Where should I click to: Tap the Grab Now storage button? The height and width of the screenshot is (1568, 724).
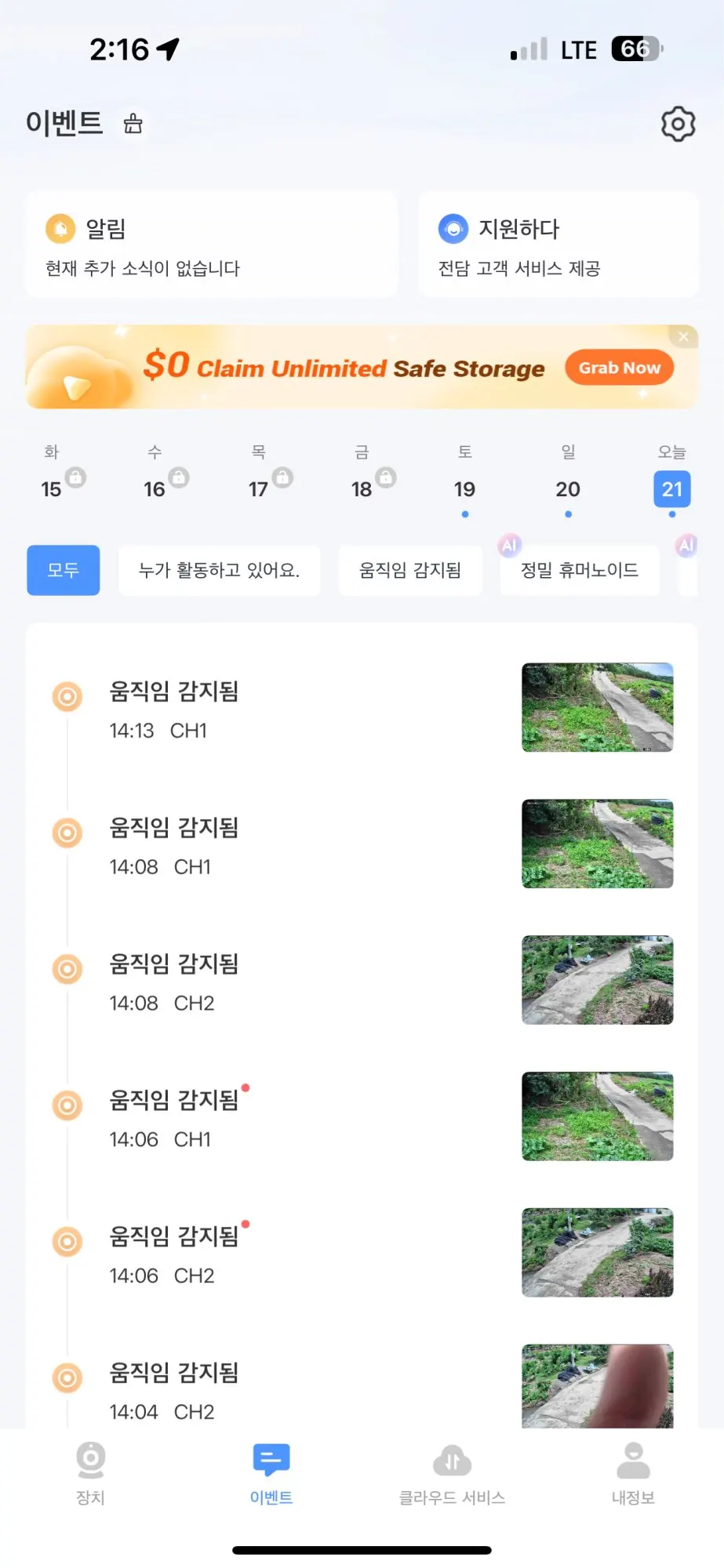619,368
